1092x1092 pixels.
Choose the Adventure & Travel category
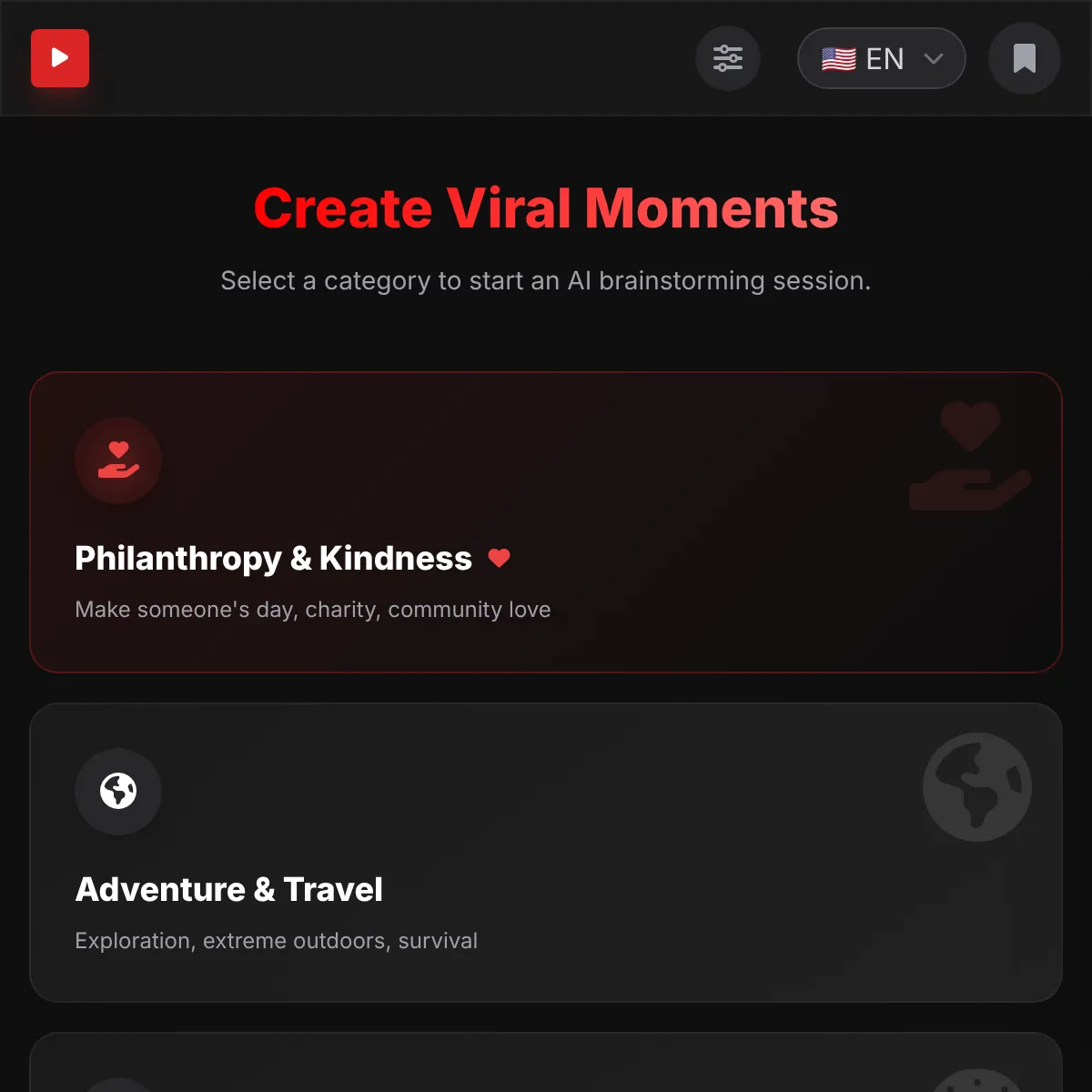point(546,852)
